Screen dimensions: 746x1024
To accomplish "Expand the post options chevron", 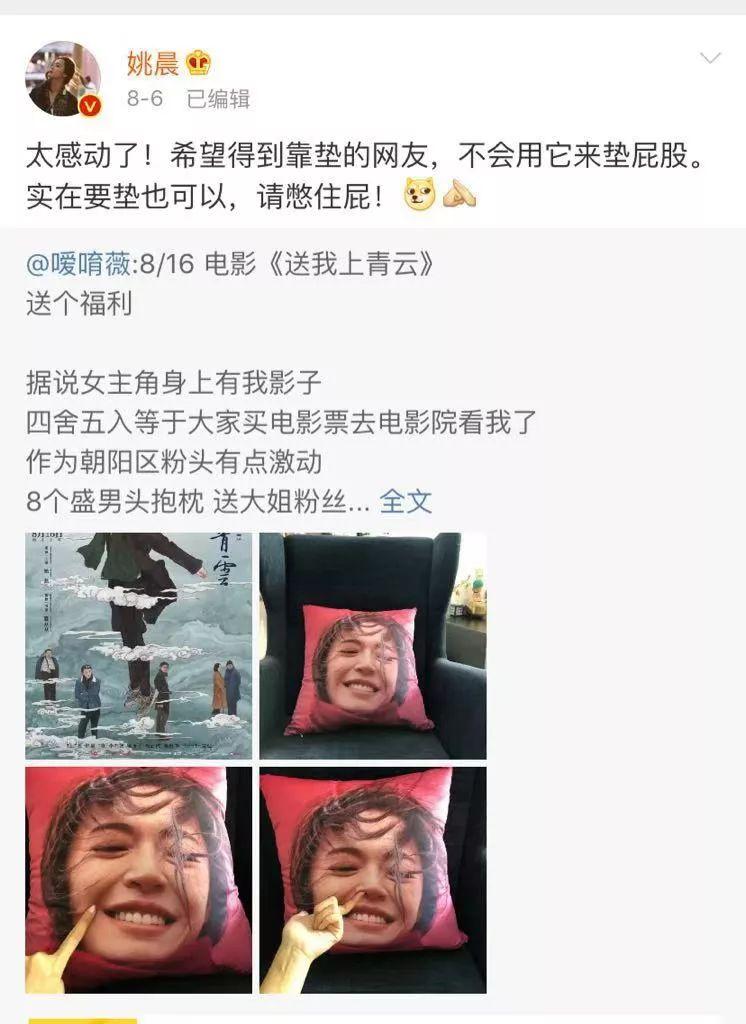I will click(710, 58).
